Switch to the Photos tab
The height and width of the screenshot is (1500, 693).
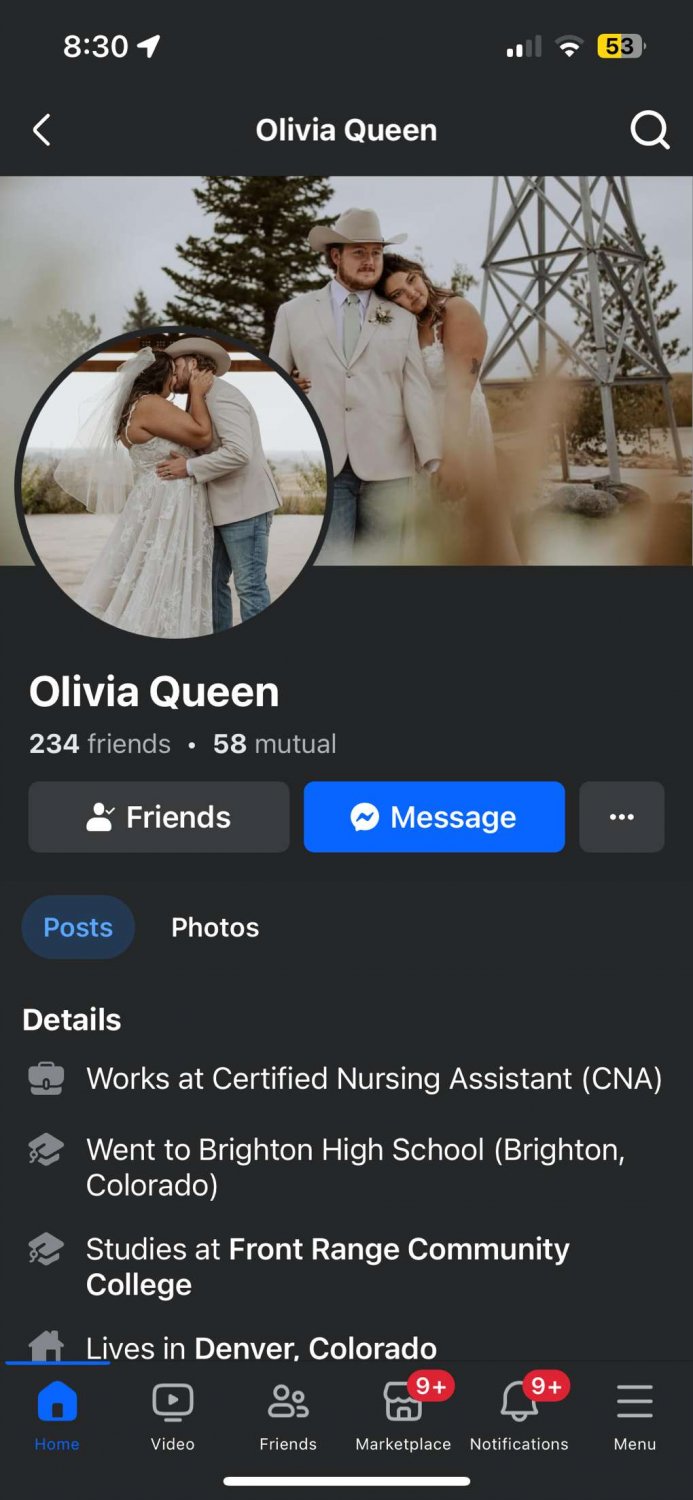pyautogui.click(x=215, y=927)
